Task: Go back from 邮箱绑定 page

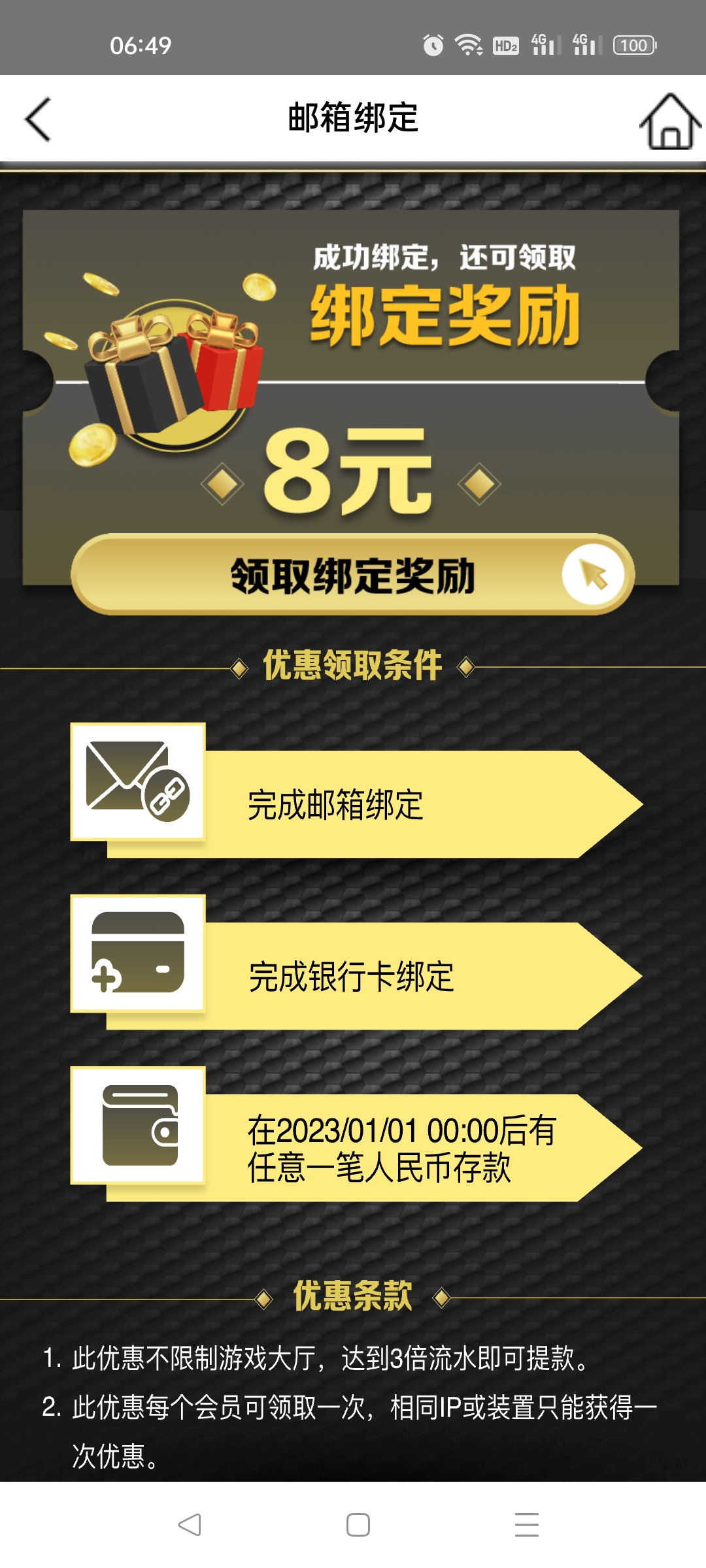Action: (38, 120)
